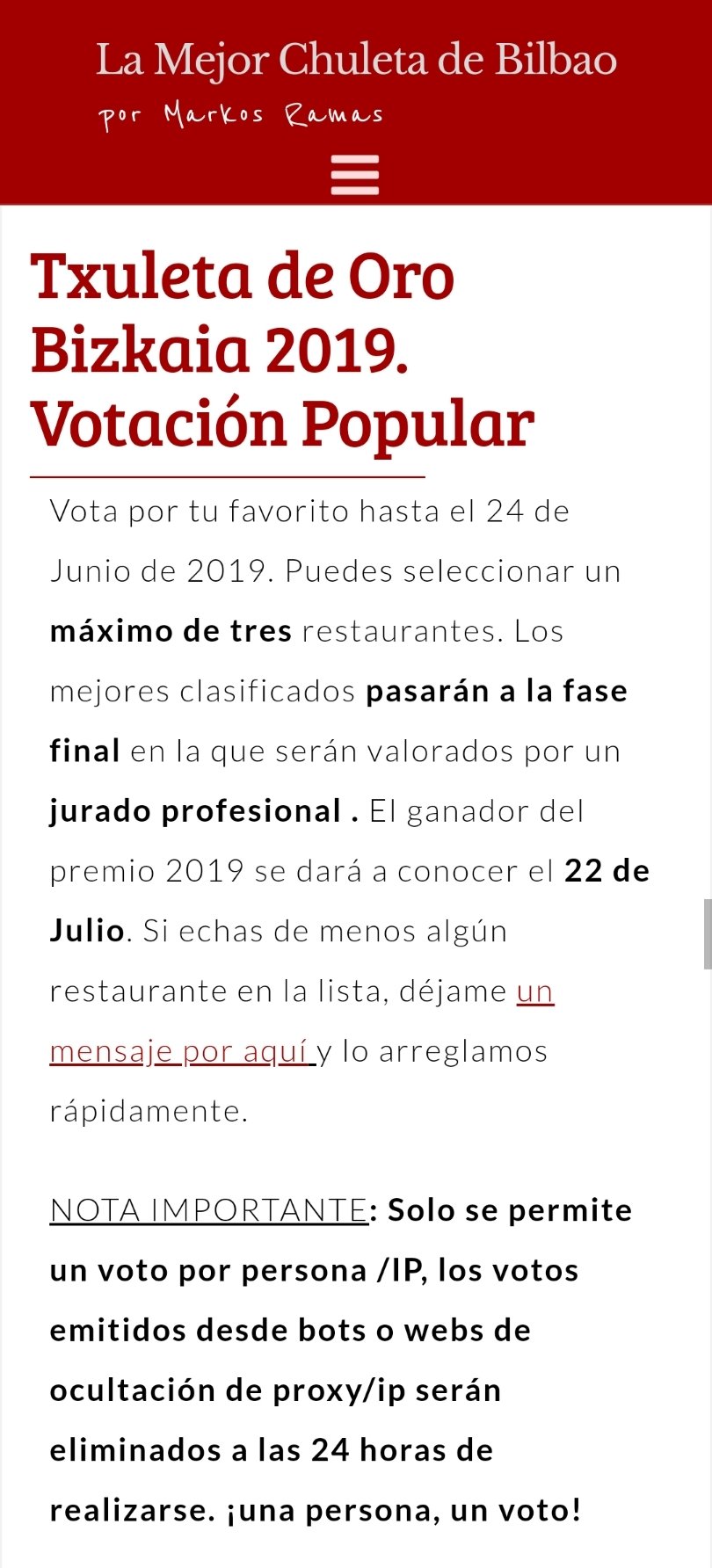Open the hamburger navigation menu
The width and height of the screenshot is (712, 1568).
point(355,174)
